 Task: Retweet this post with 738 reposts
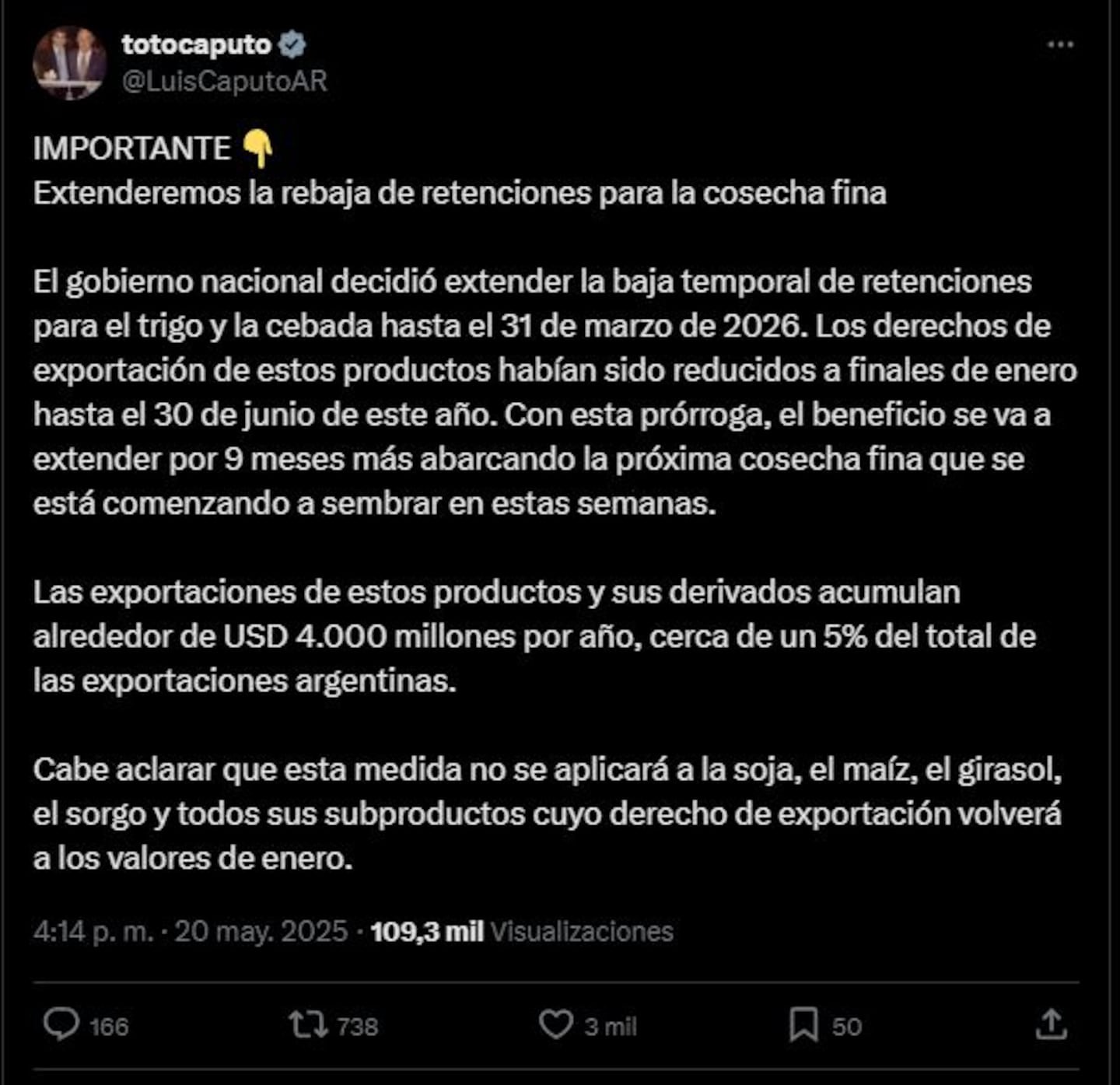310,1025
